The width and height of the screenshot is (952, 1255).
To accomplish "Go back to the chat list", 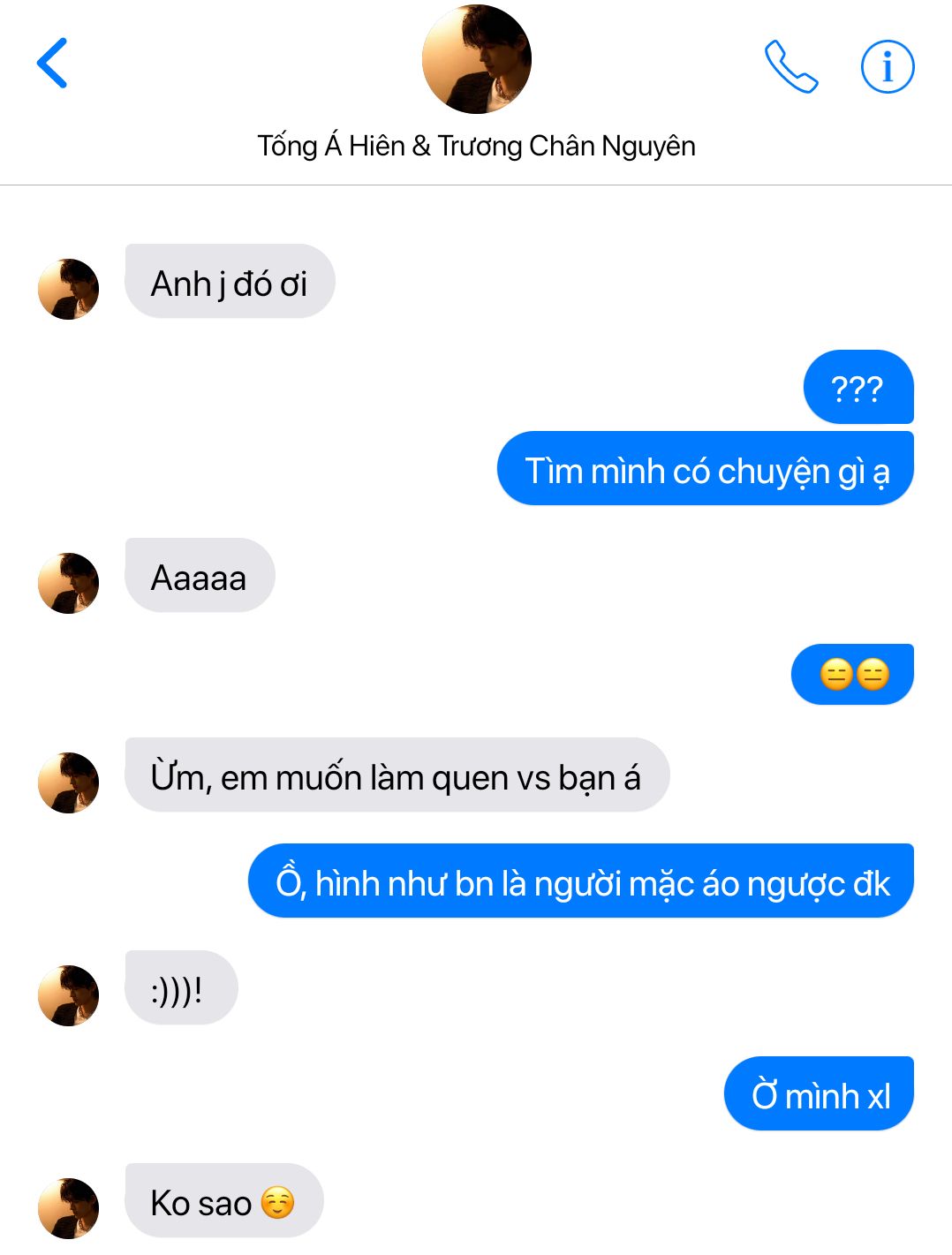I will [52, 64].
